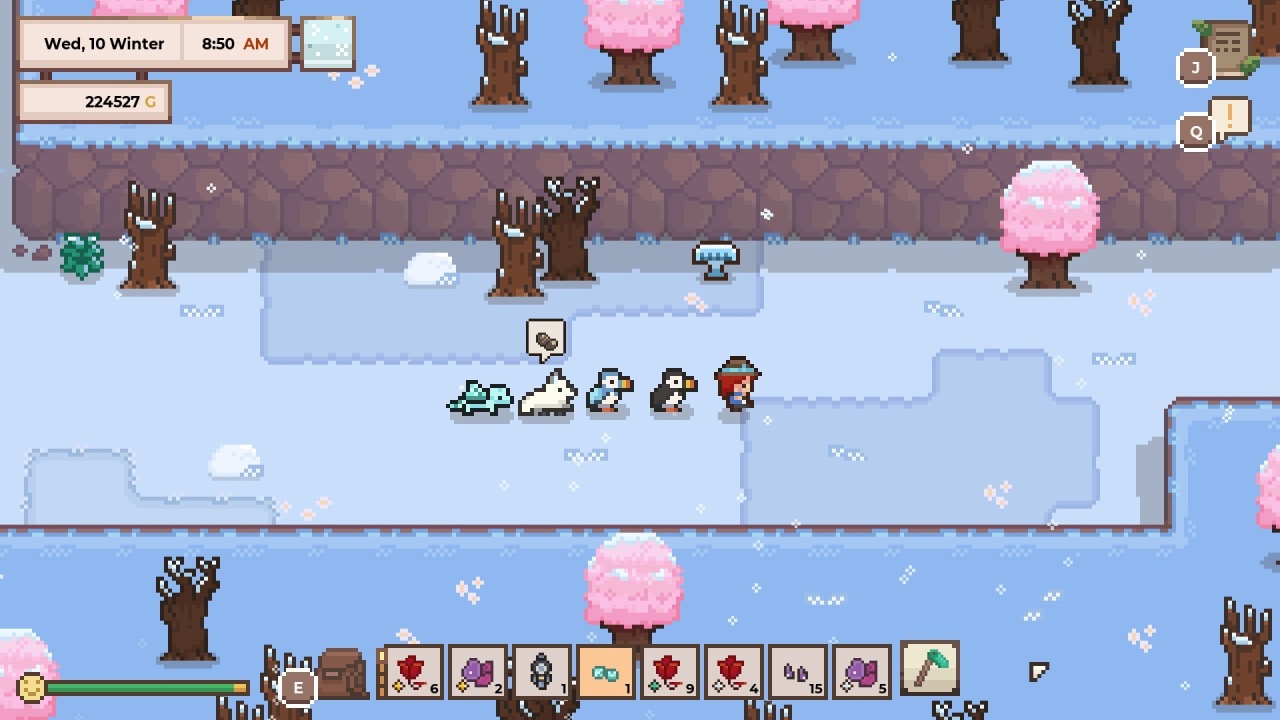Select the purple seeds stack of 15
This screenshot has height=720, width=1280.
[797, 672]
